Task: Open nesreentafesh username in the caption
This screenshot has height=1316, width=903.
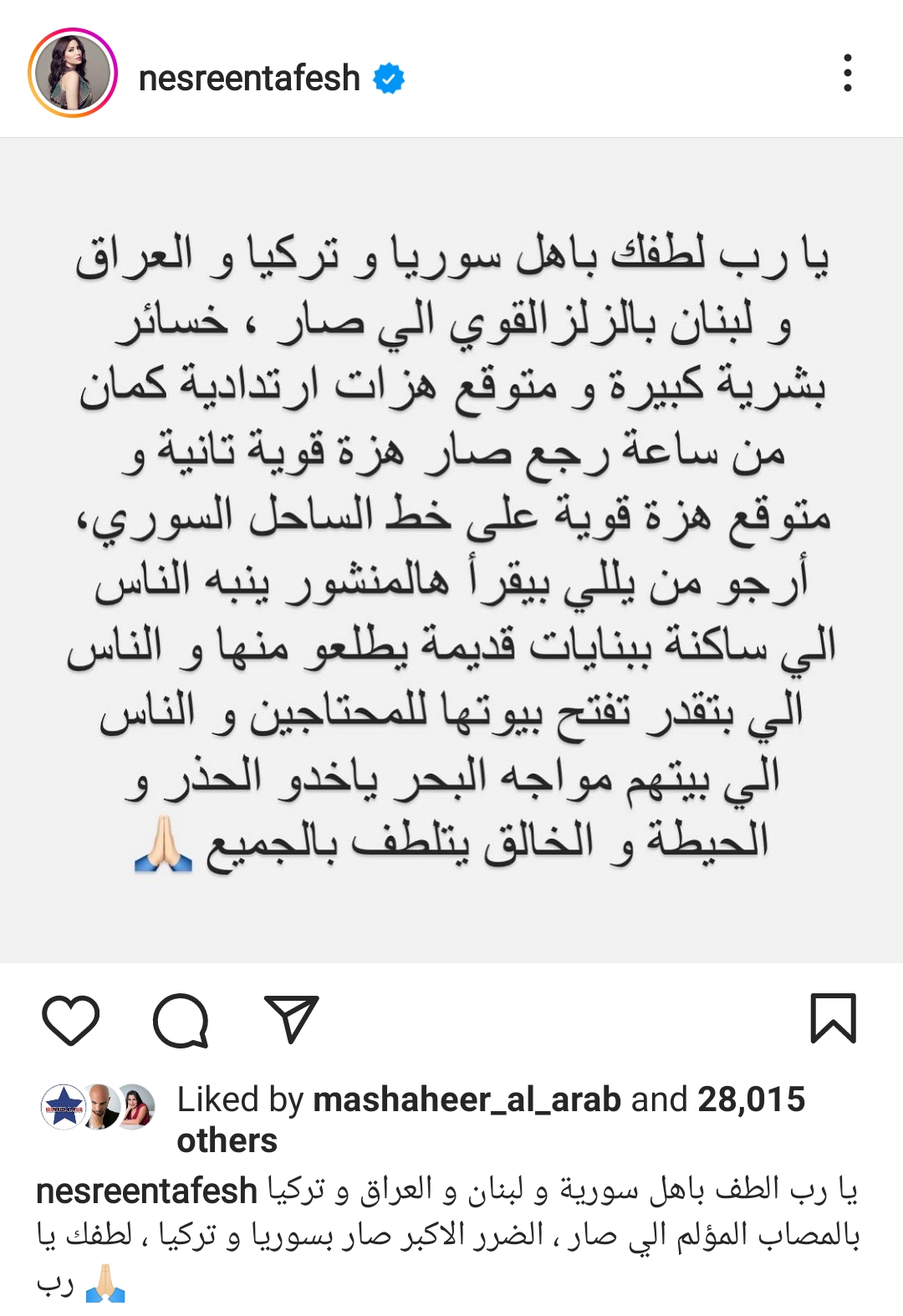Action: (146, 1191)
